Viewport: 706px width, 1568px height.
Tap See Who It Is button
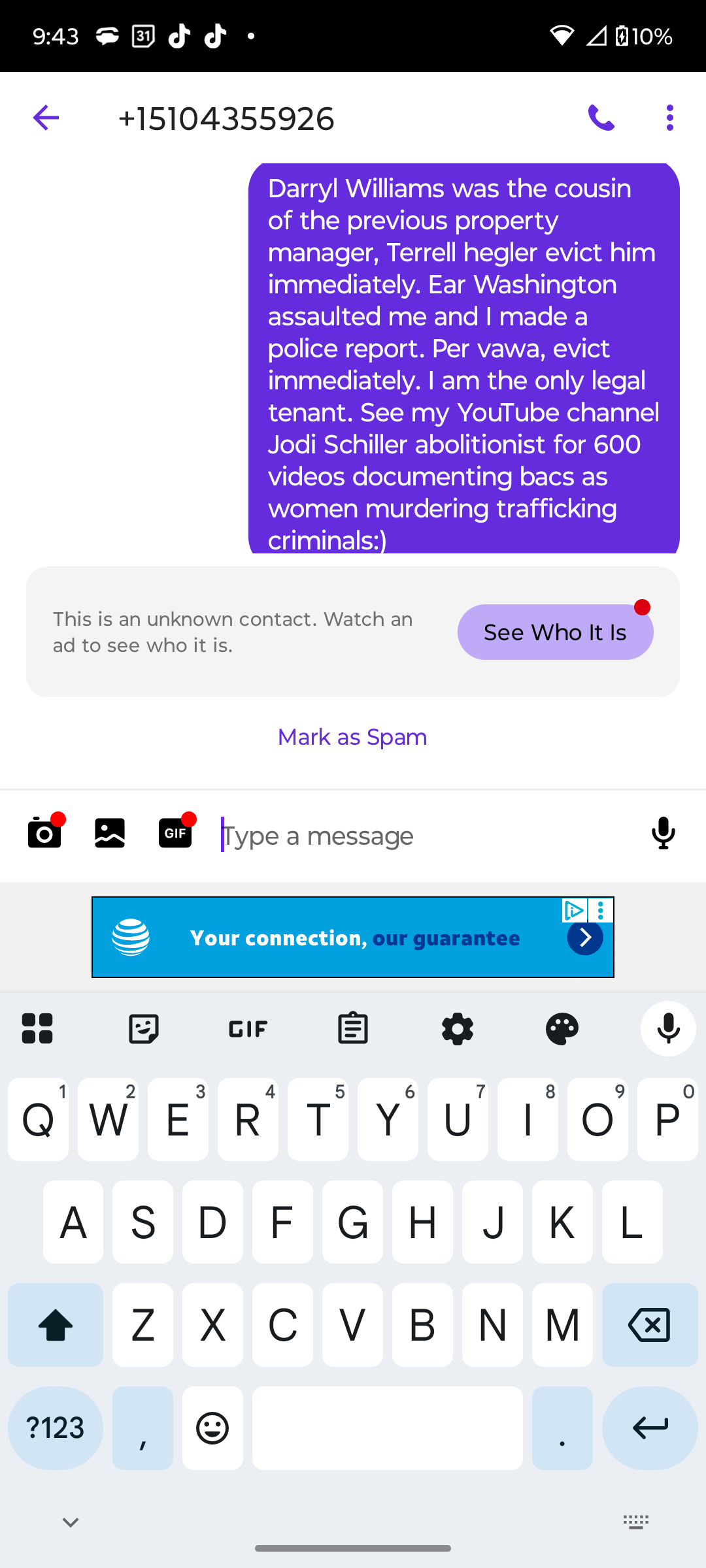(x=555, y=632)
